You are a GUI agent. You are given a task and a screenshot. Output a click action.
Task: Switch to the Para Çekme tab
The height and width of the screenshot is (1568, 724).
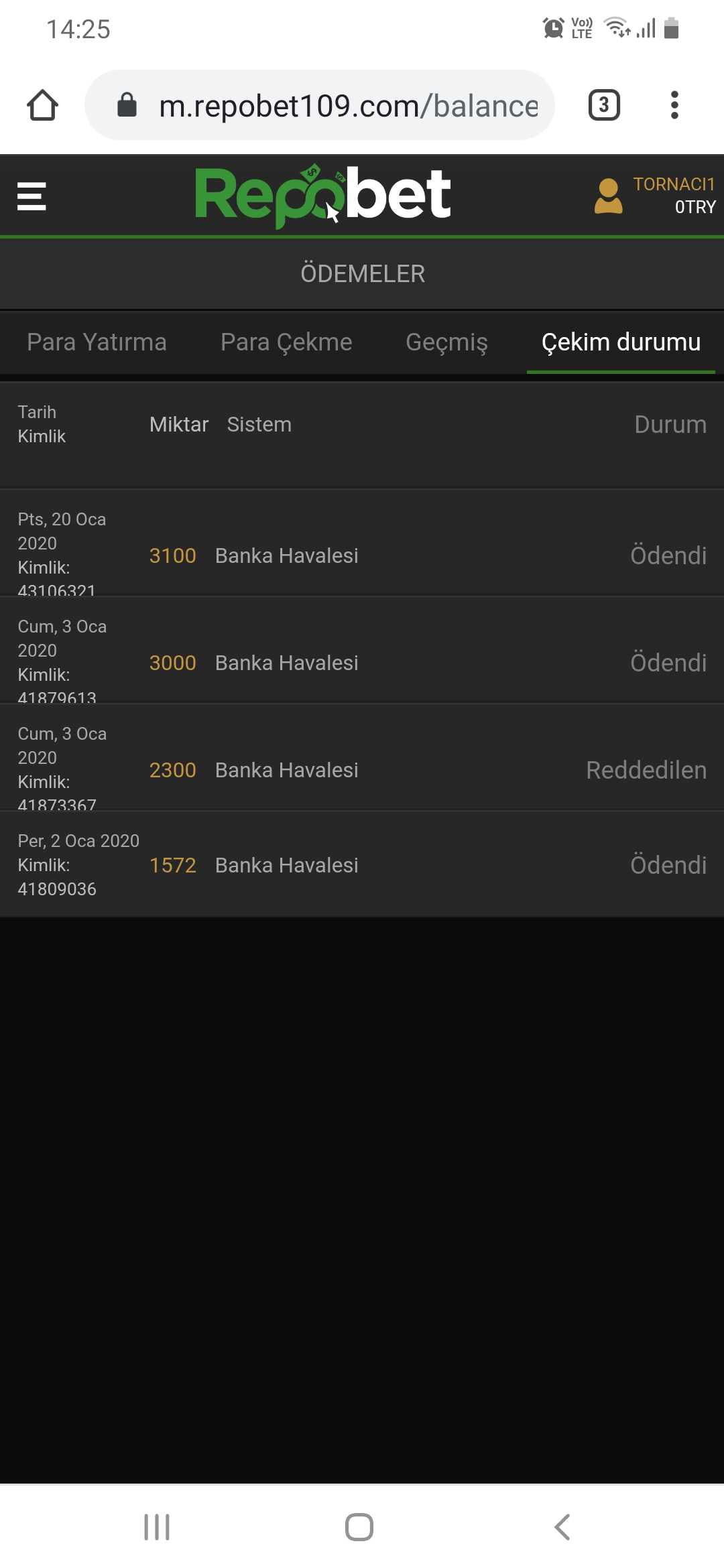click(286, 342)
